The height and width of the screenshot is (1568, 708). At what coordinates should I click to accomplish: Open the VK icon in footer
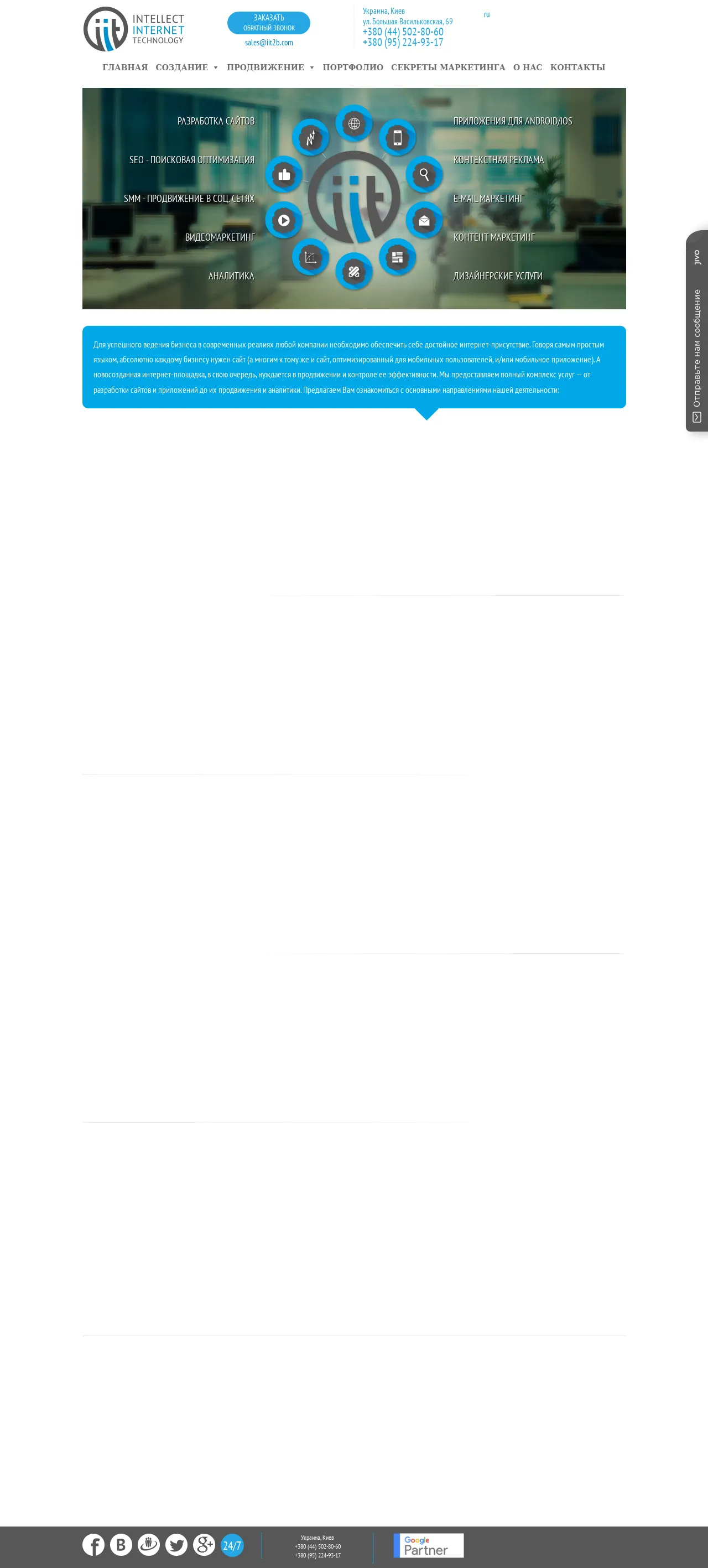(121, 1544)
